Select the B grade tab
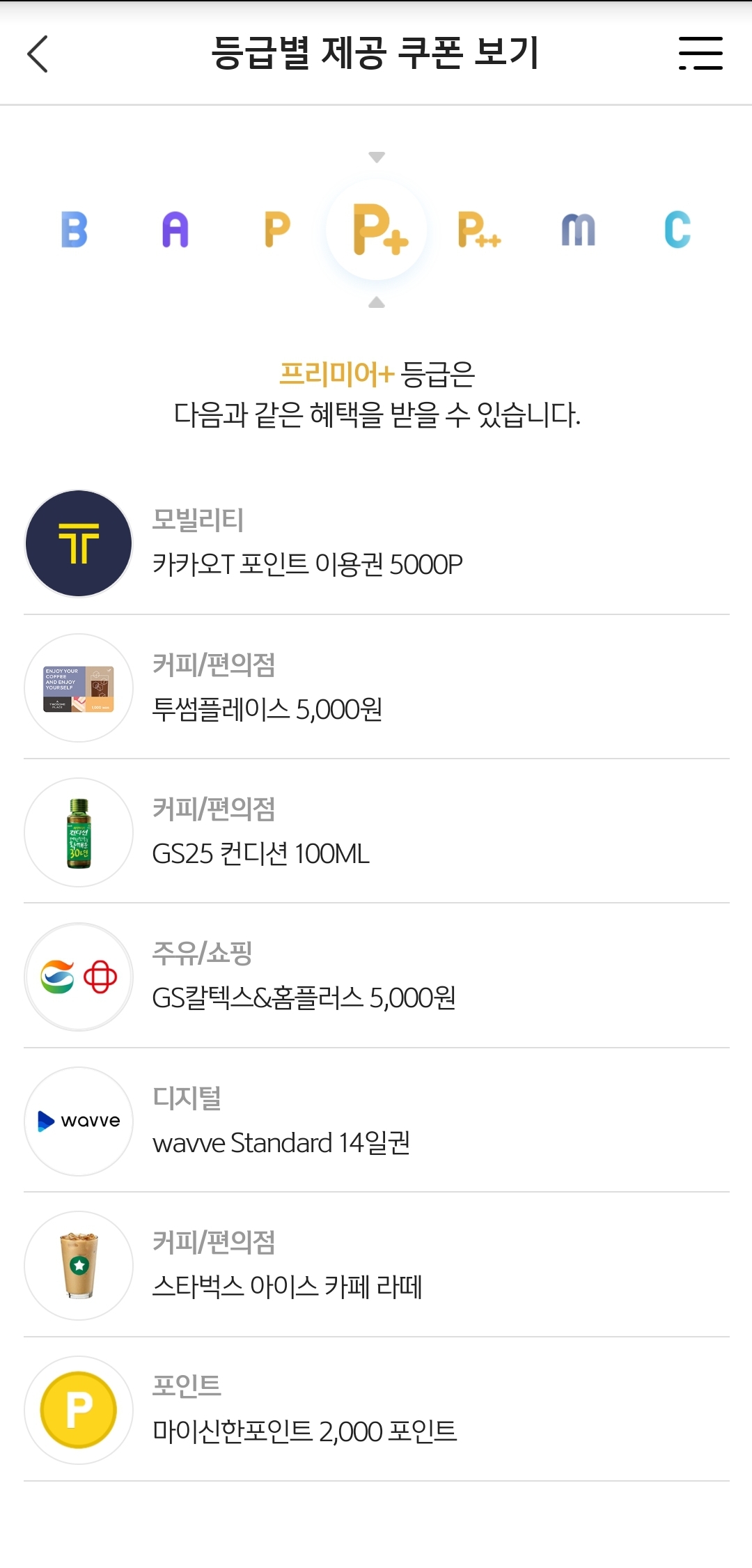The width and height of the screenshot is (752, 1568). [x=75, y=230]
